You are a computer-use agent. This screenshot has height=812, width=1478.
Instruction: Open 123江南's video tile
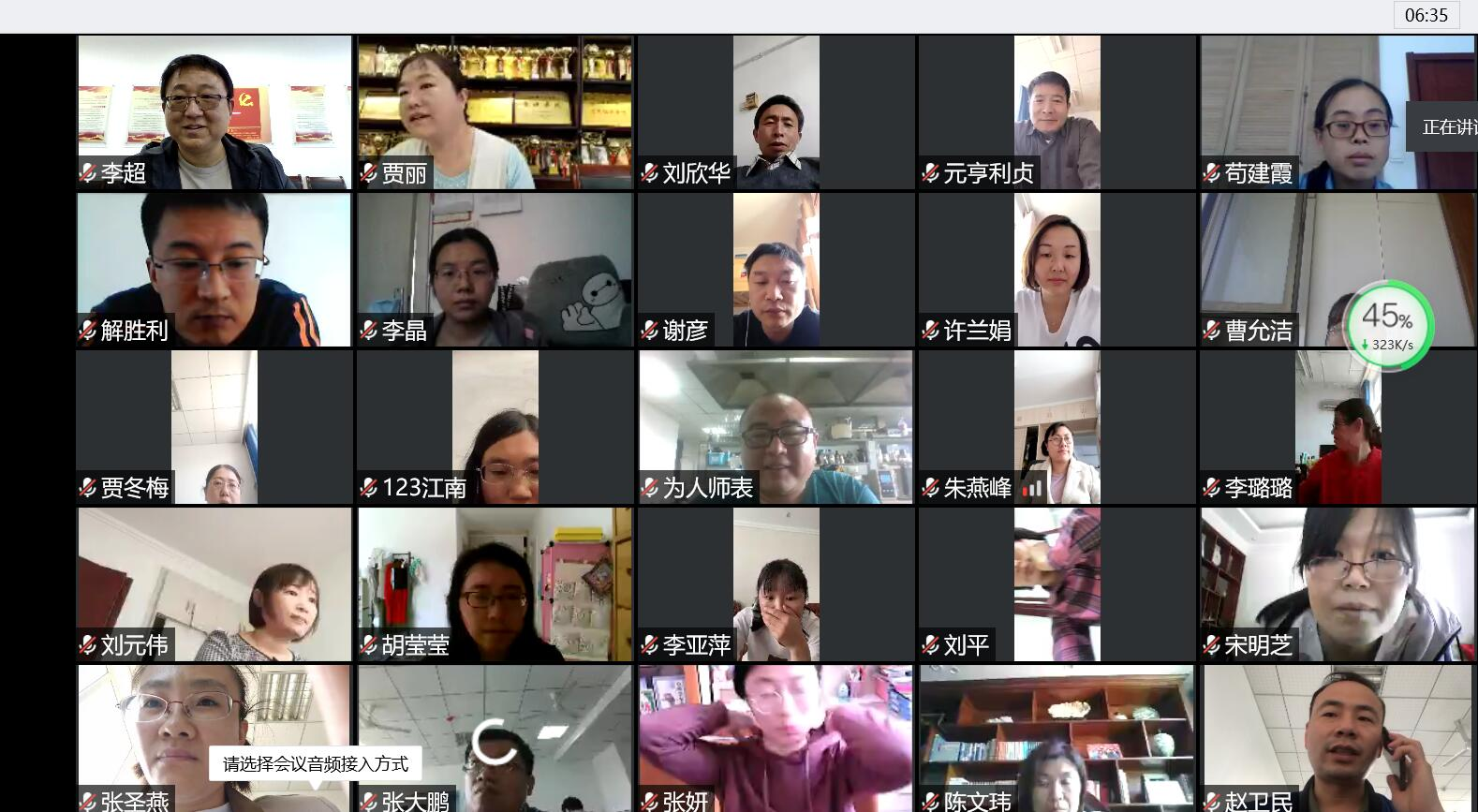coord(495,427)
